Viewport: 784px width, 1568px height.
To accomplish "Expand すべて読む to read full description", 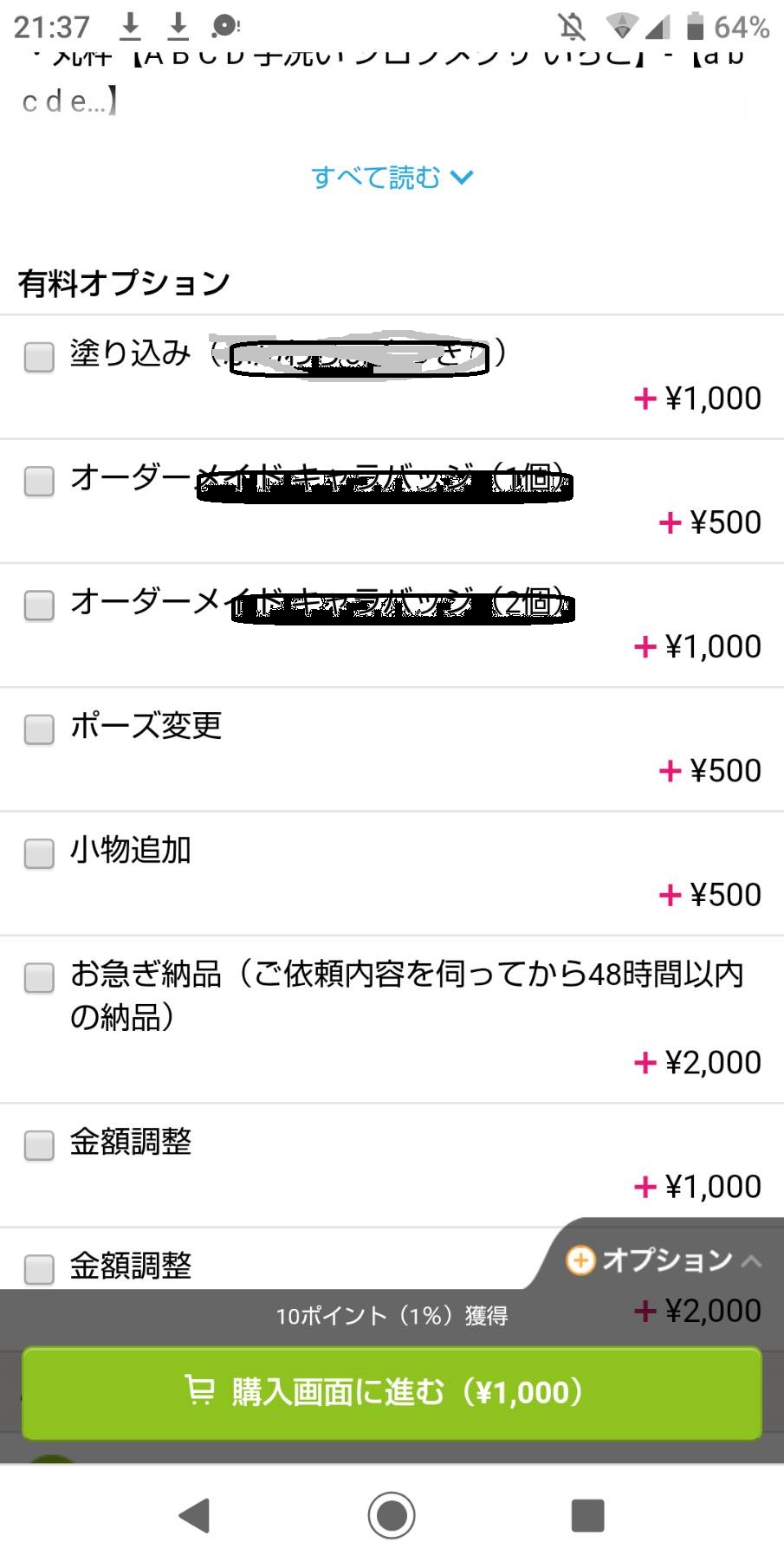I will [x=392, y=178].
